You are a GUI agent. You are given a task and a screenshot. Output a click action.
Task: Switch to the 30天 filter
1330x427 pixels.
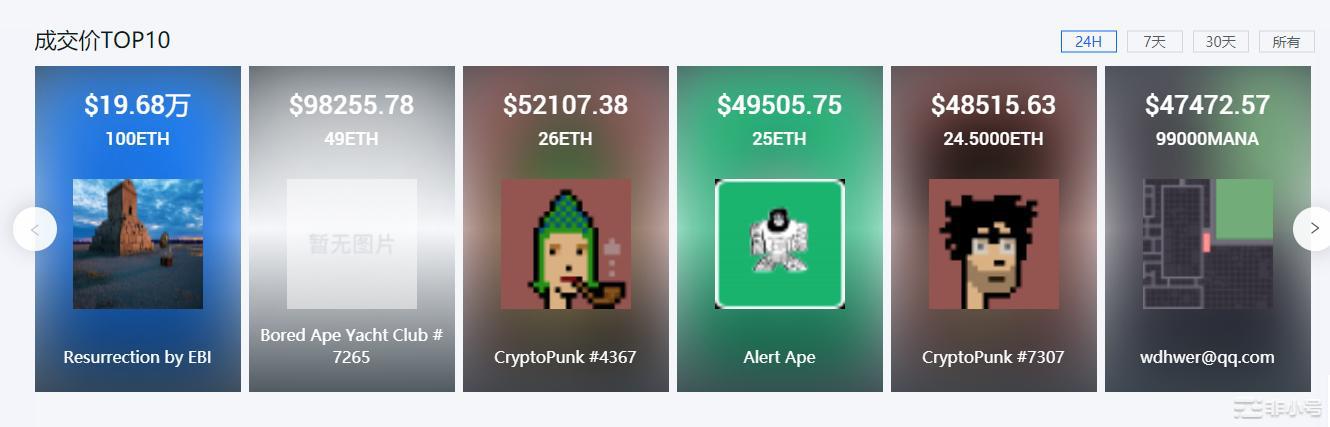(1220, 41)
